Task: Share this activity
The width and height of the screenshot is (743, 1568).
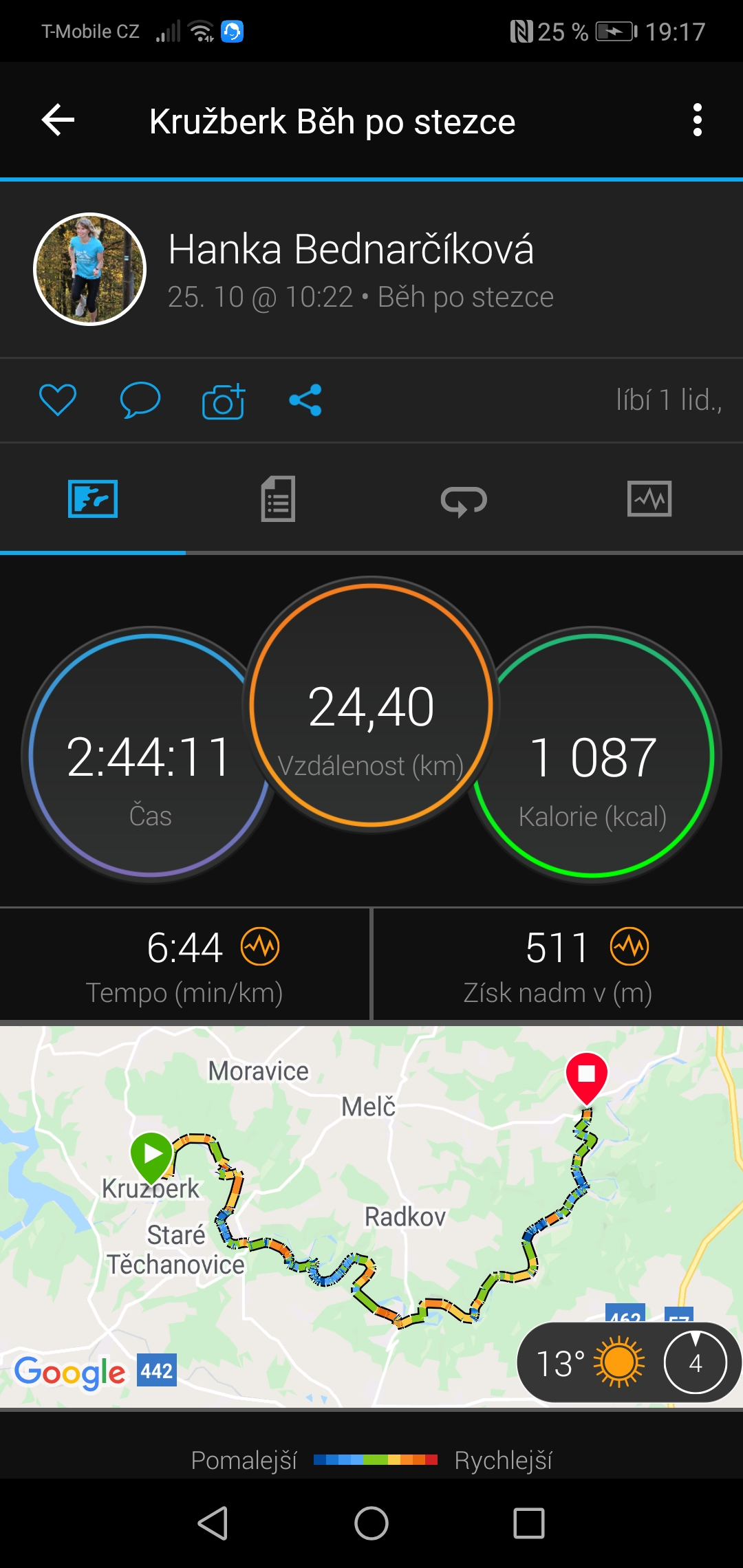Action: (305, 400)
